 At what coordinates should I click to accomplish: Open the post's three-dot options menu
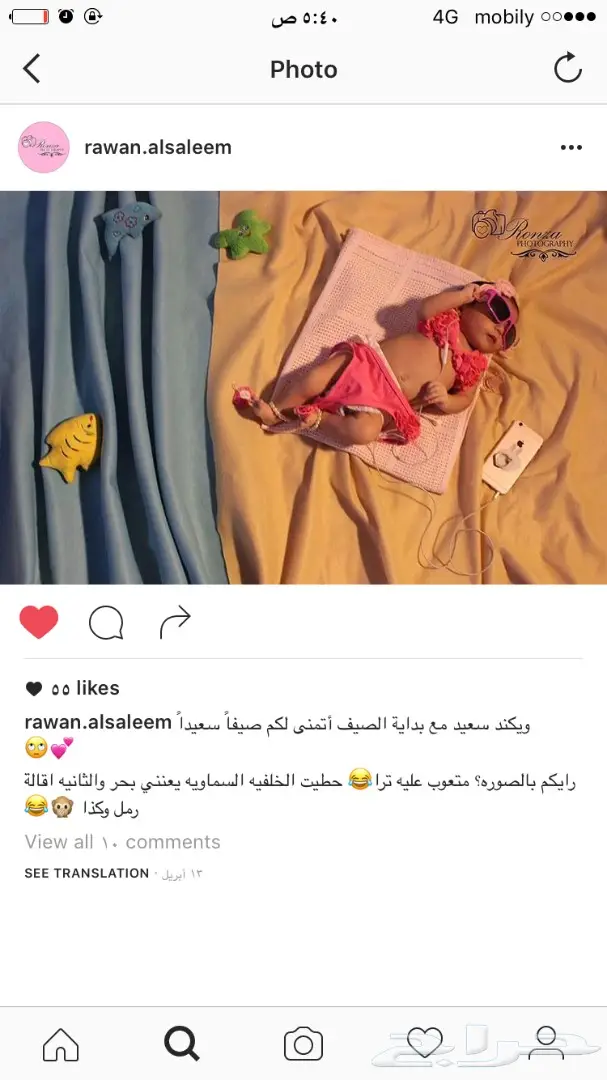tap(571, 147)
